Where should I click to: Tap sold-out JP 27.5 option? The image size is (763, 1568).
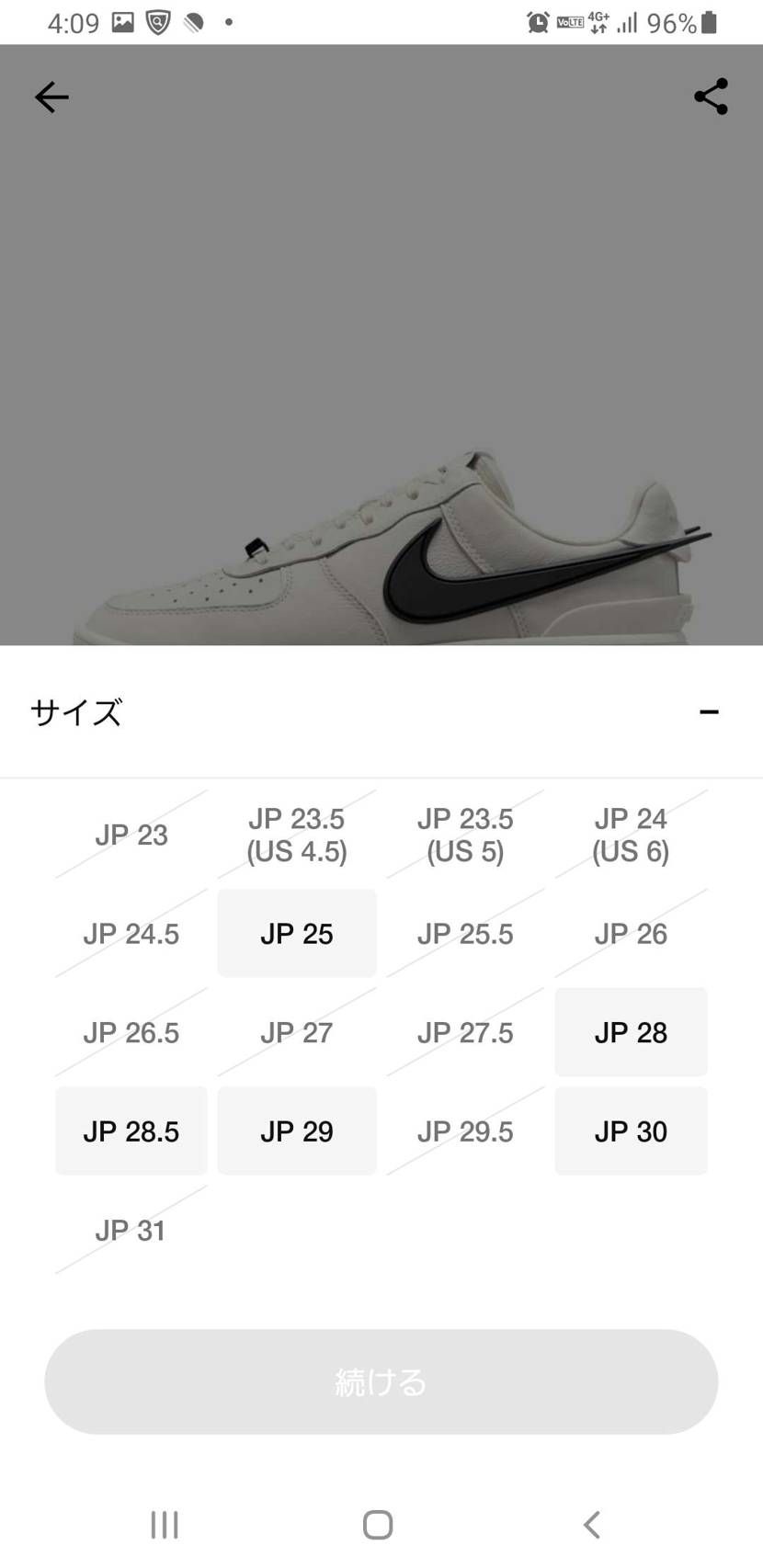point(463,1031)
